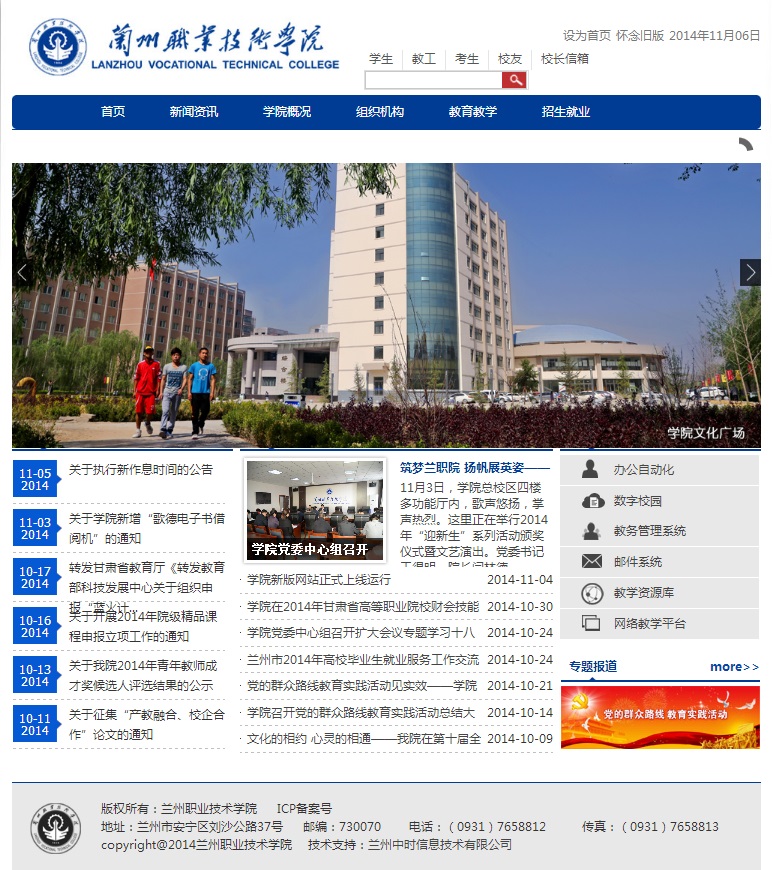This screenshot has height=870, width=772.
Task: Tap the red search magnifier button
Action: (514, 80)
